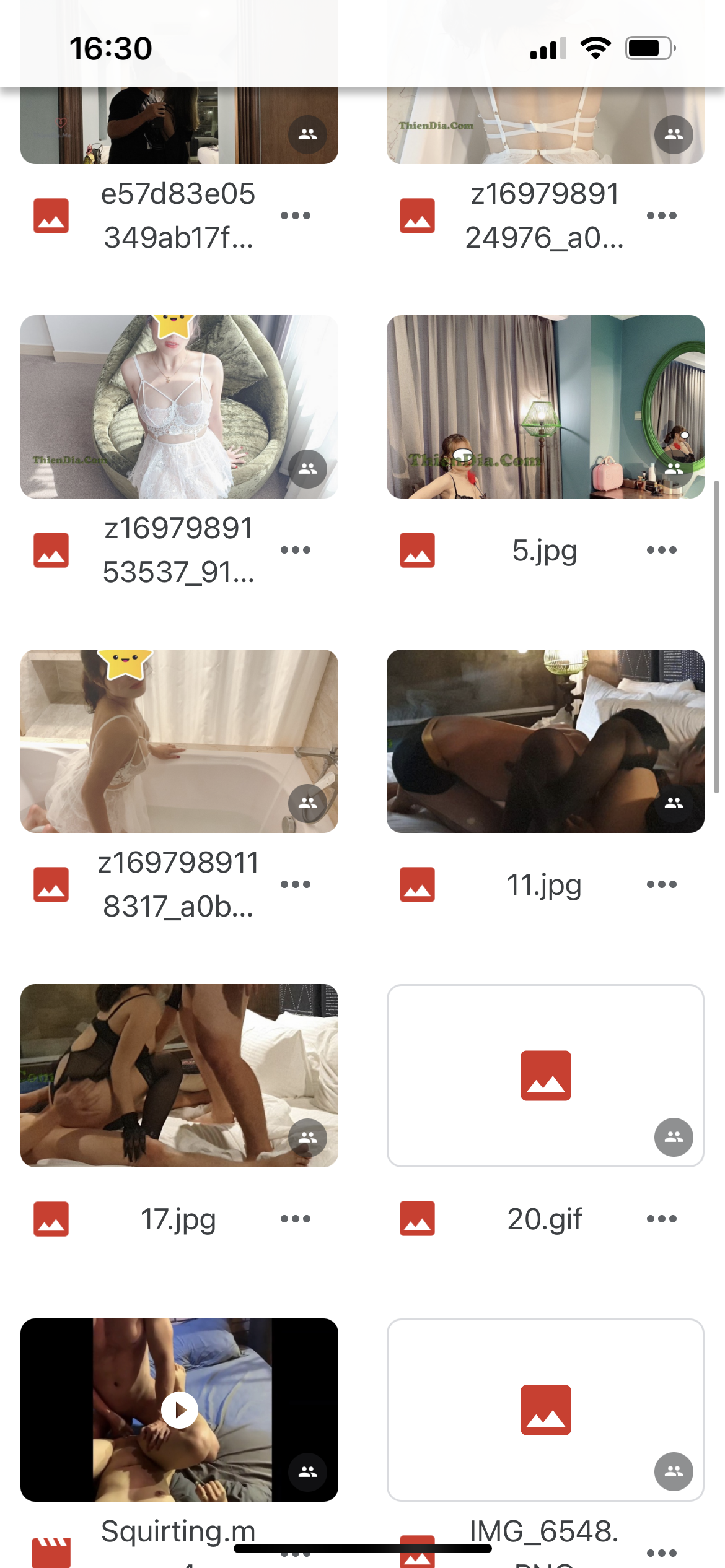Open the video file tile with play icon
725x1568 pixels.
click(x=179, y=1409)
